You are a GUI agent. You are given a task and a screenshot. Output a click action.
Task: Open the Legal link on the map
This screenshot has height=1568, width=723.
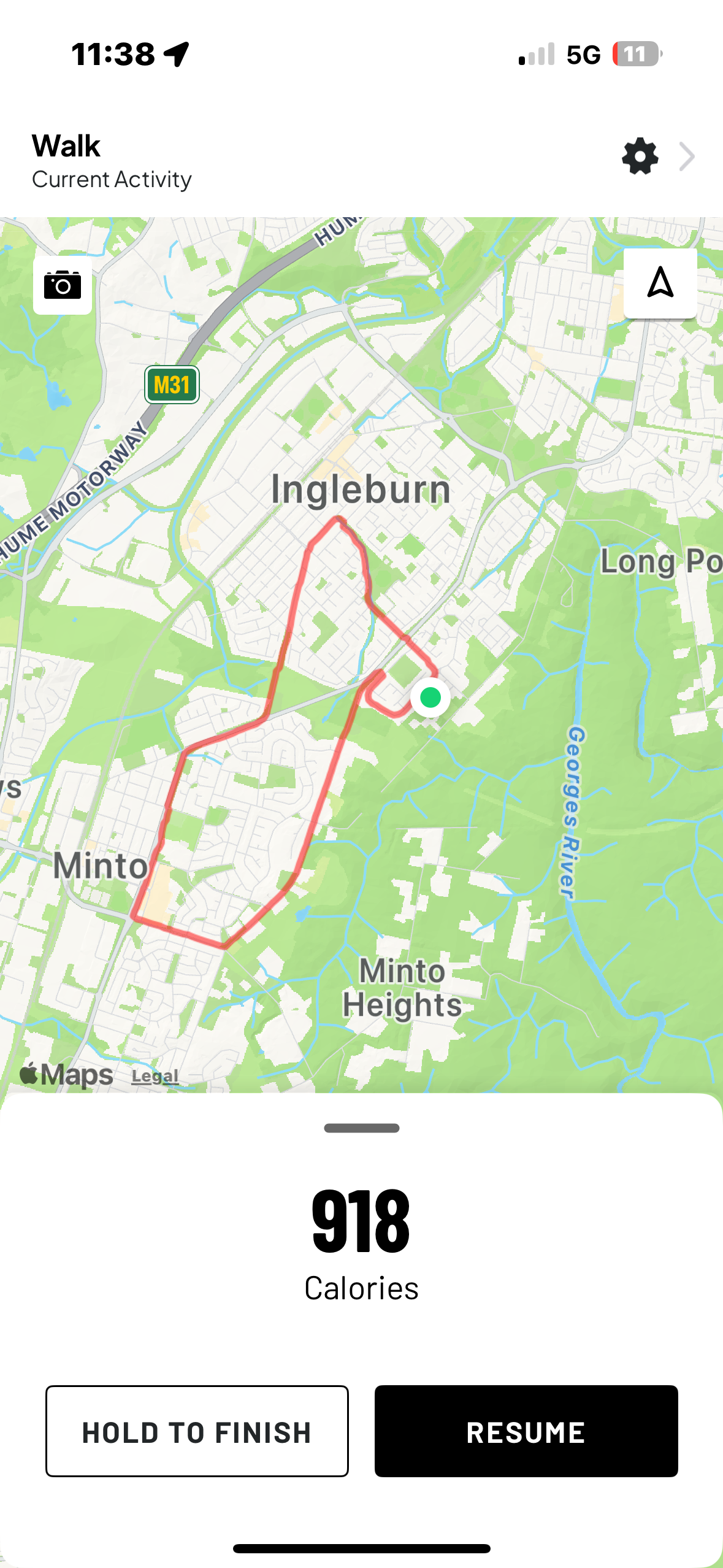click(x=155, y=1076)
